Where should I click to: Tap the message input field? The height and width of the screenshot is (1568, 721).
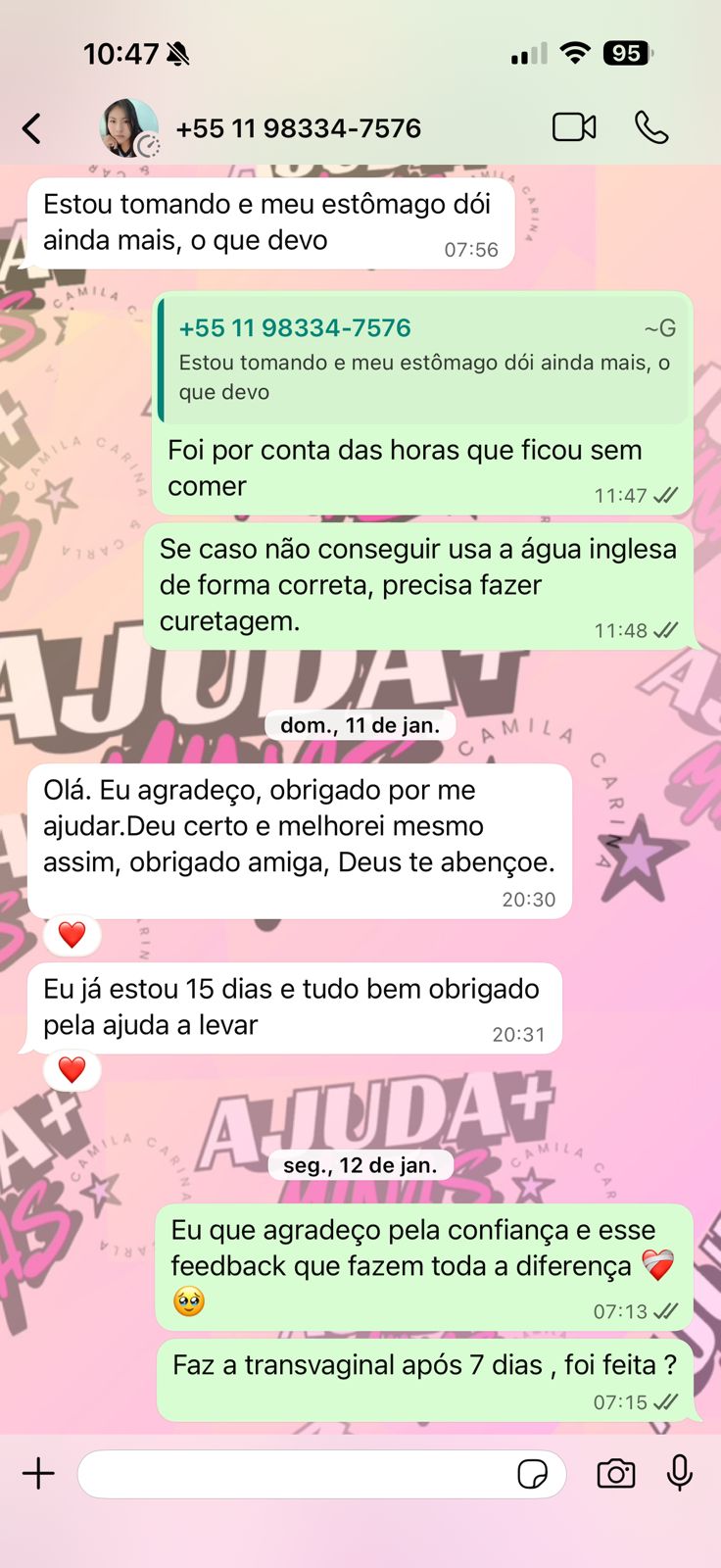[294, 1473]
